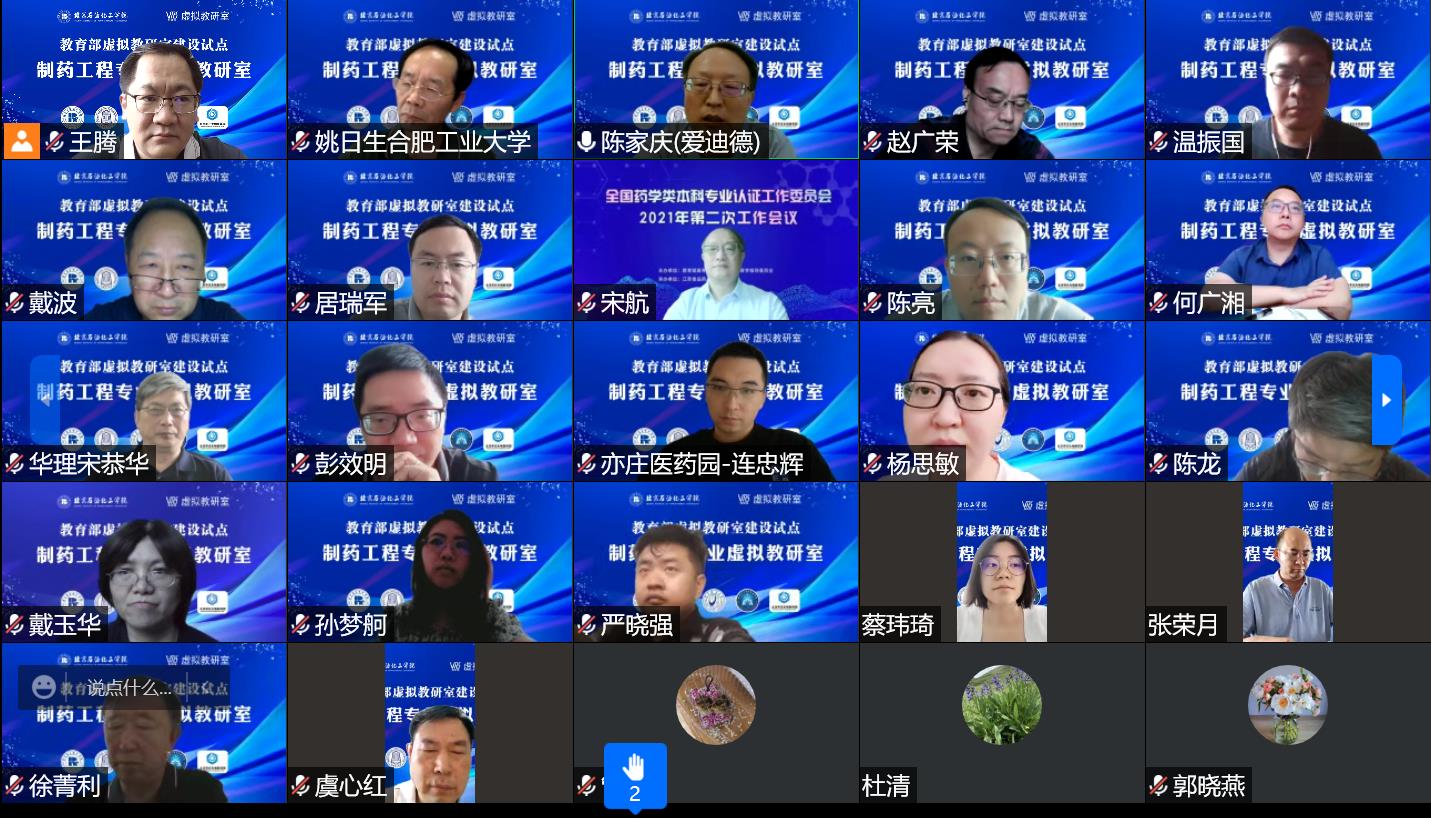Select 王腾's video tile
This screenshot has width=1431, height=818.
(x=144, y=80)
